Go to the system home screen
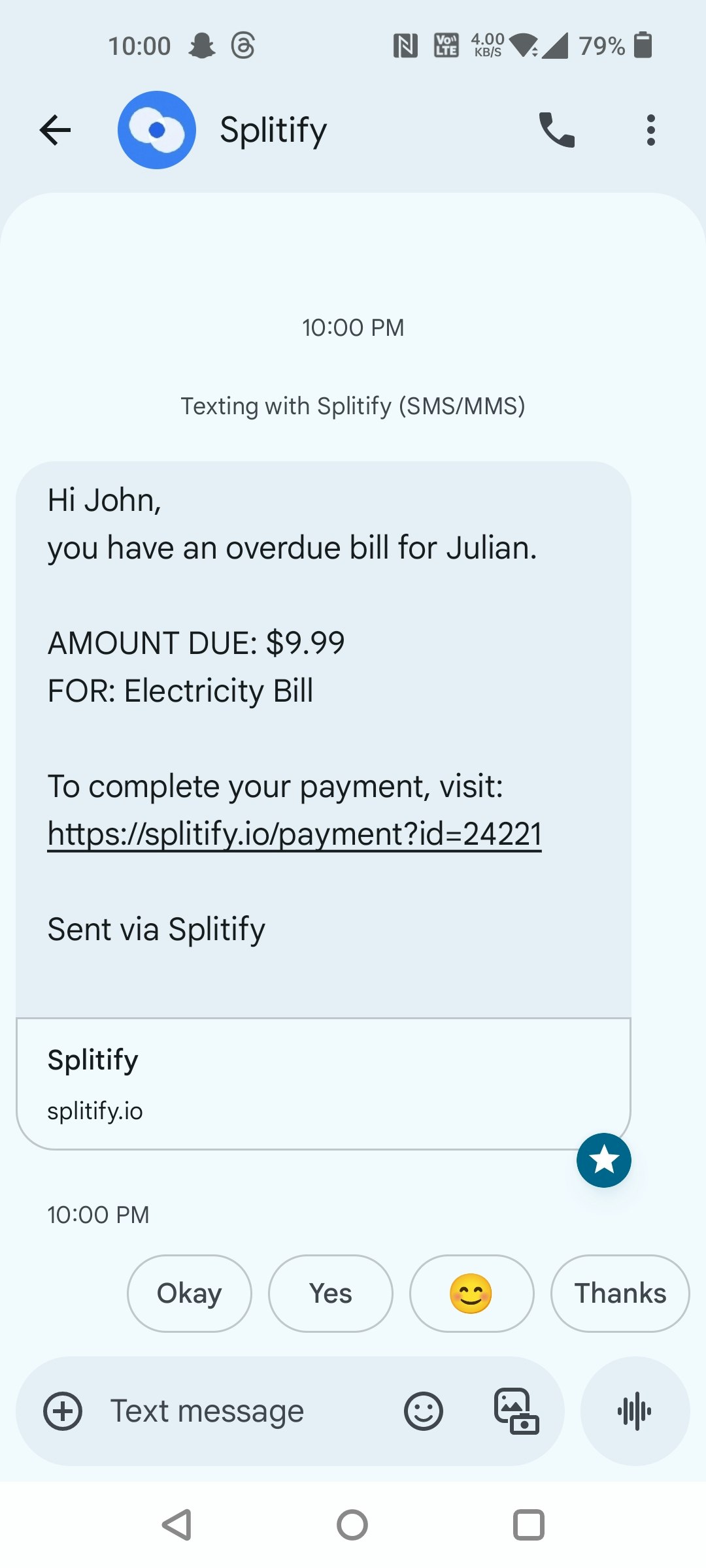 (x=352, y=1526)
